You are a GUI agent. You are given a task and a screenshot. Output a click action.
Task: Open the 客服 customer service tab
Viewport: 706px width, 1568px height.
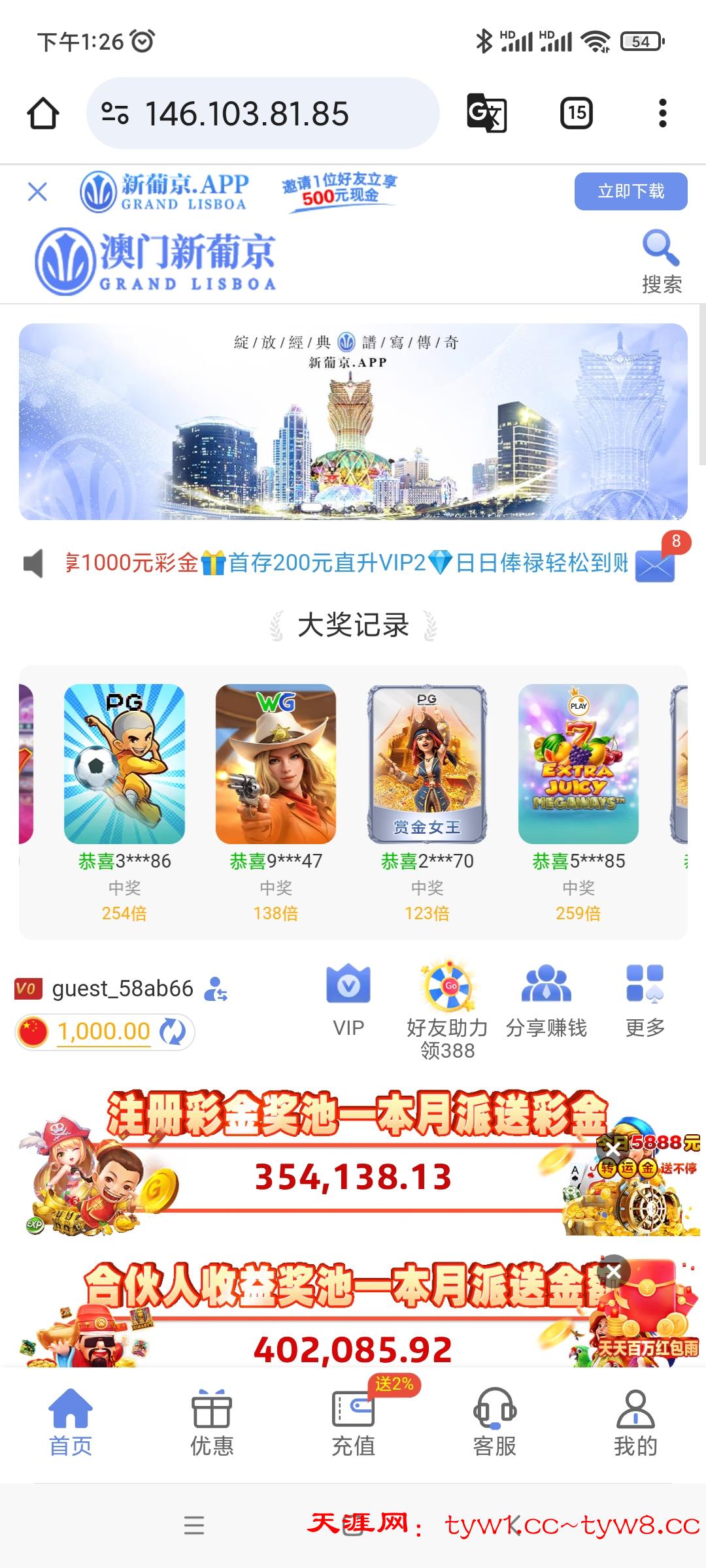tap(495, 1424)
